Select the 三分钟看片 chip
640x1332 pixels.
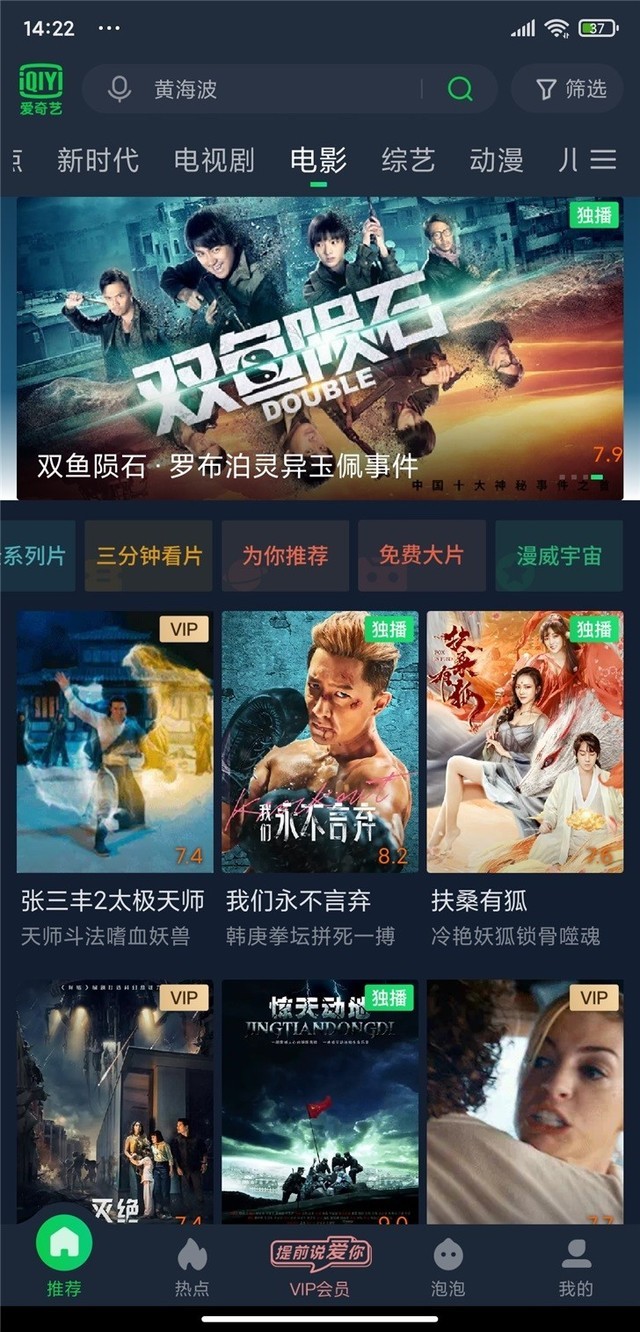coord(148,556)
